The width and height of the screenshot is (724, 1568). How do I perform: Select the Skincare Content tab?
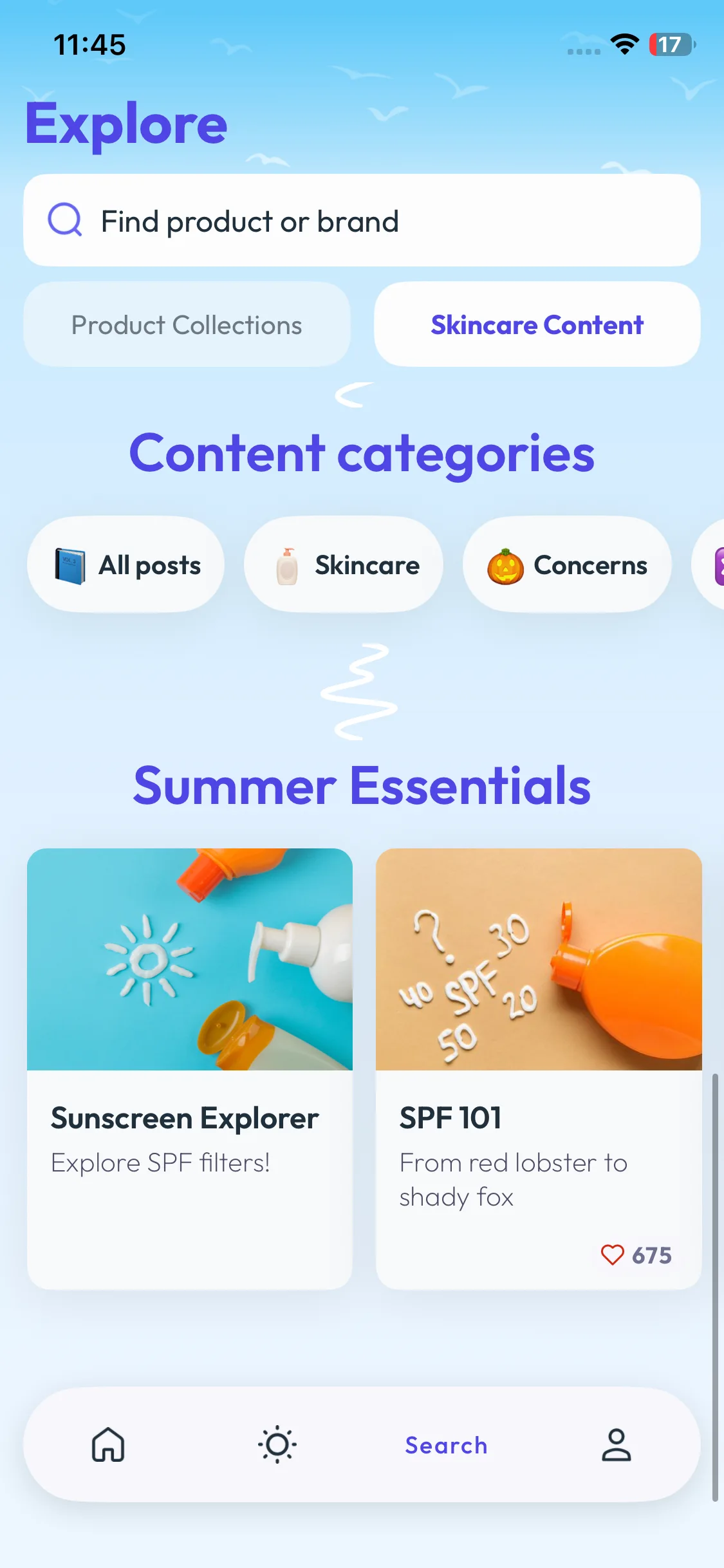point(537,325)
